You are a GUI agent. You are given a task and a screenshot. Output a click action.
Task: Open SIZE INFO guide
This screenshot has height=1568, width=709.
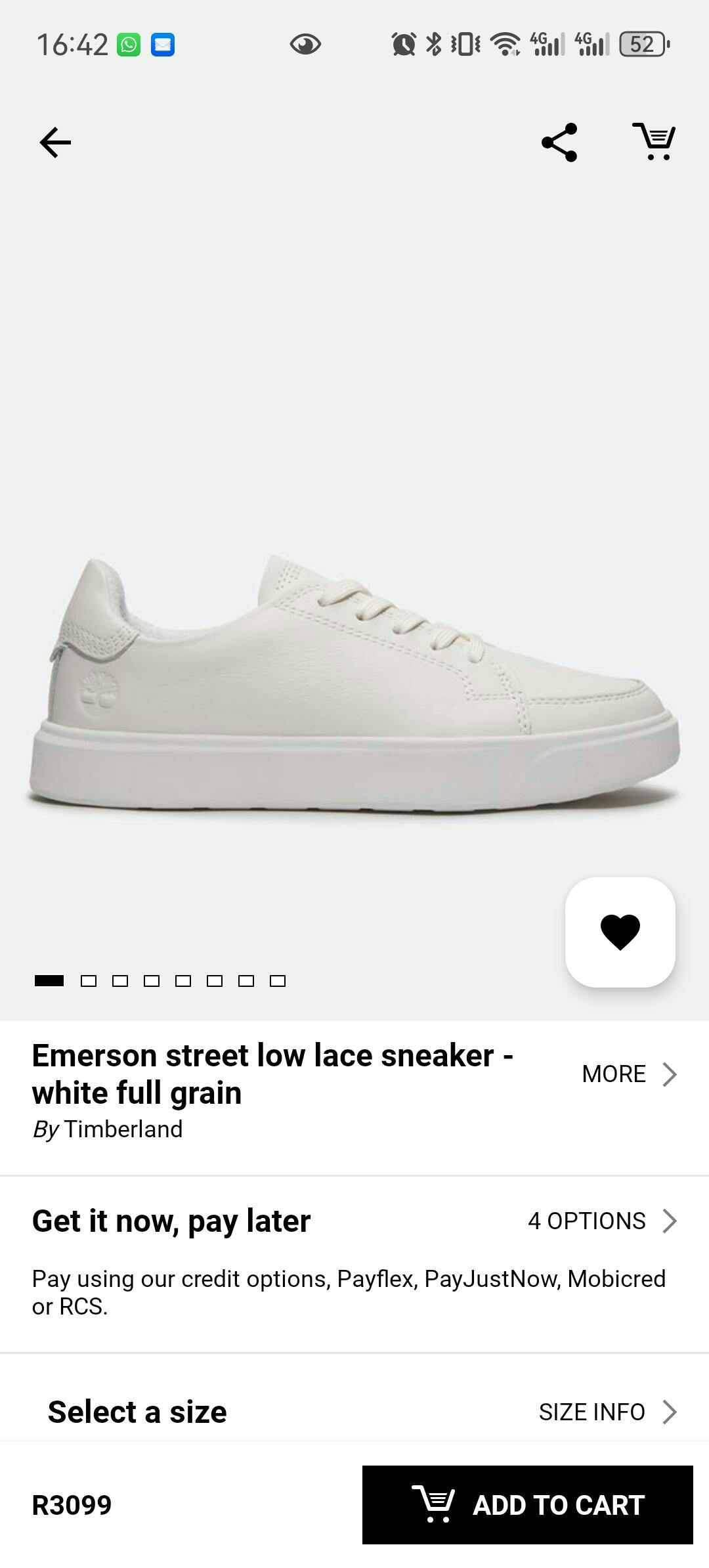pos(607,1412)
